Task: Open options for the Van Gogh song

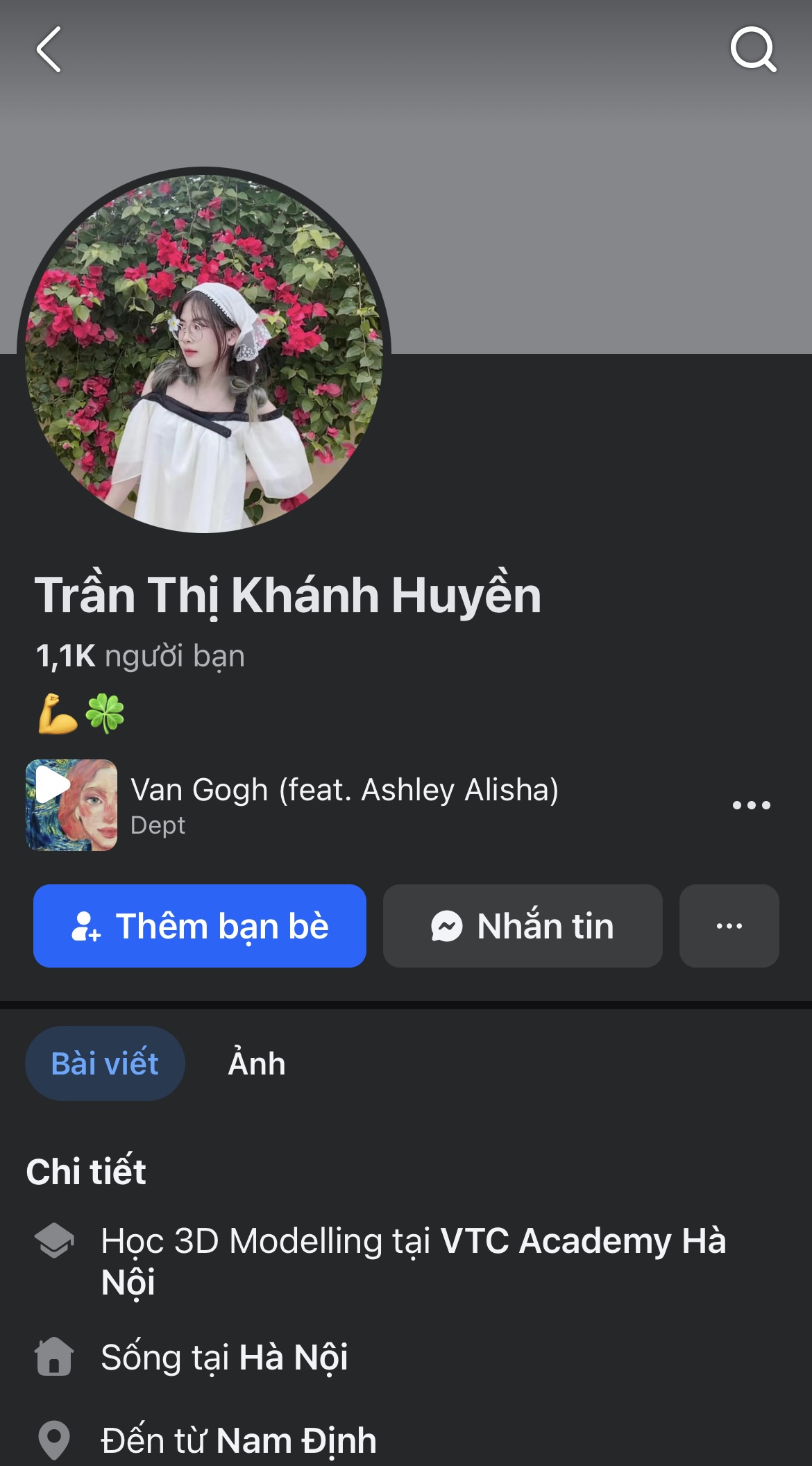Action: click(751, 805)
